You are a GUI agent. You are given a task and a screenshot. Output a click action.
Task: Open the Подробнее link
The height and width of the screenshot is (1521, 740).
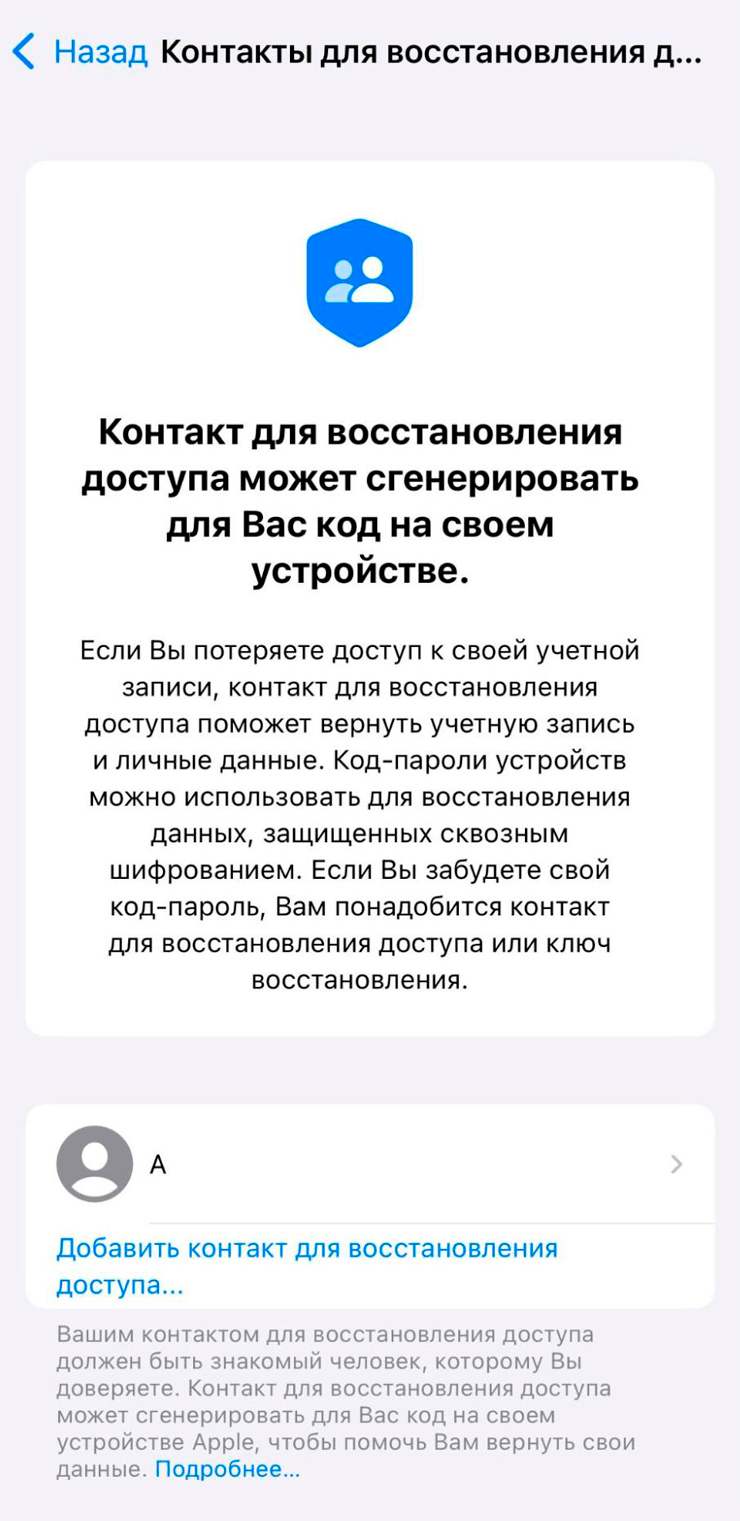(227, 1470)
